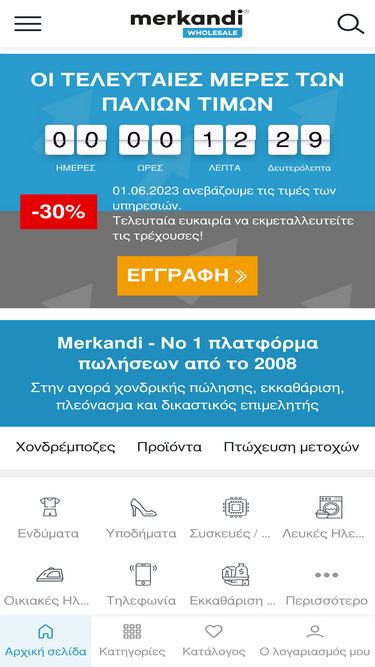This screenshot has width=375, height=667.
Task: Open the Οικιακές Ηλ... category
Action: [47, 584]
